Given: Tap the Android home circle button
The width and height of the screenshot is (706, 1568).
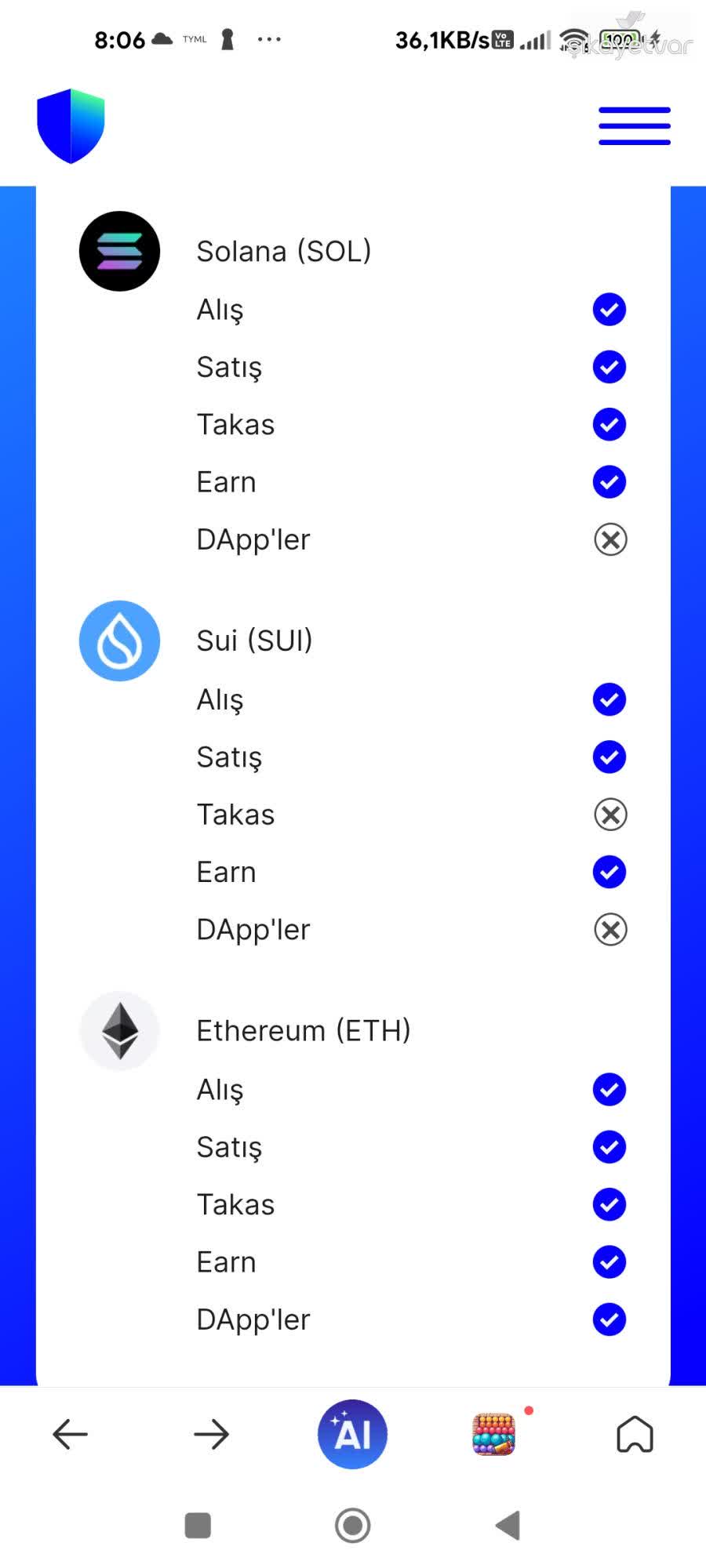Looking at the screenshot, I should pyautogui.click(x=352, y=1525).
